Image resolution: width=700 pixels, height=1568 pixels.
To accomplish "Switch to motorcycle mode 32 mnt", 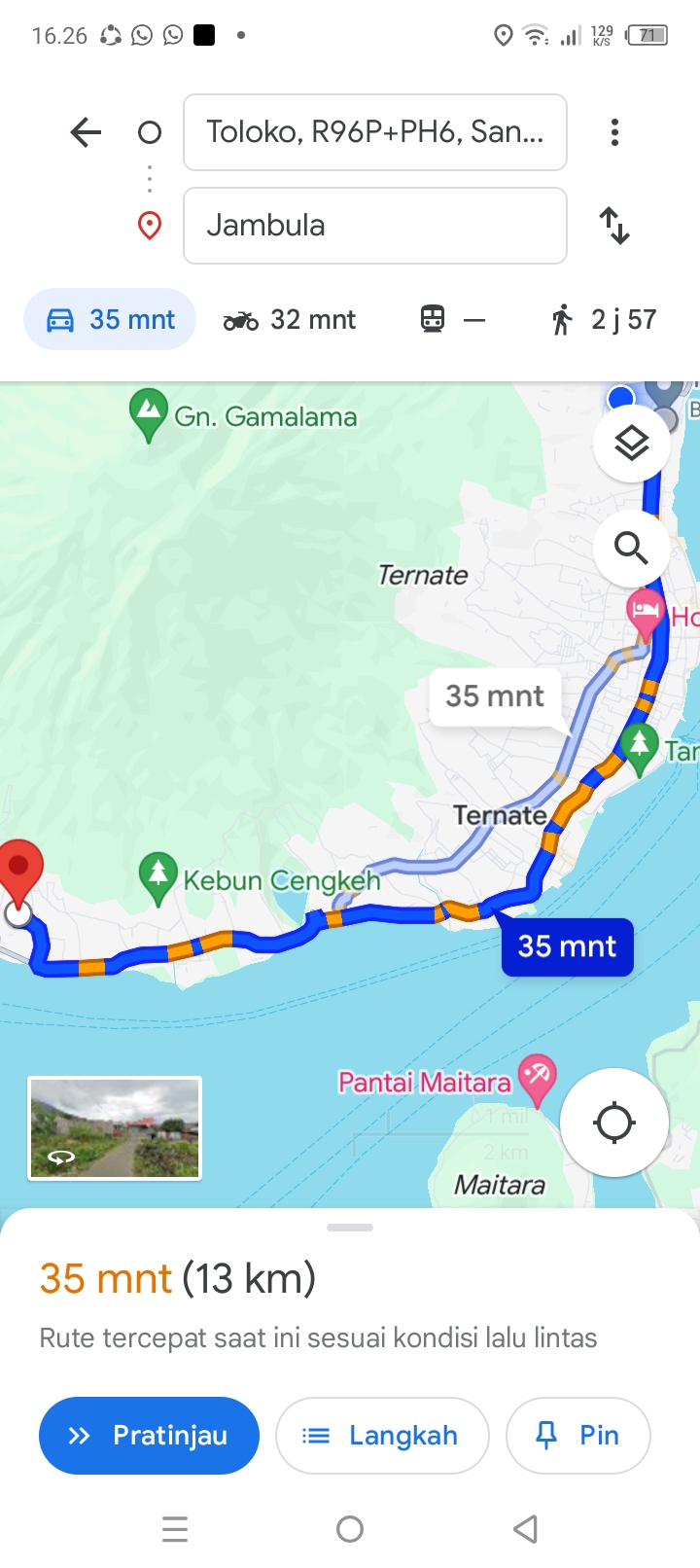I will coord(290,319).
